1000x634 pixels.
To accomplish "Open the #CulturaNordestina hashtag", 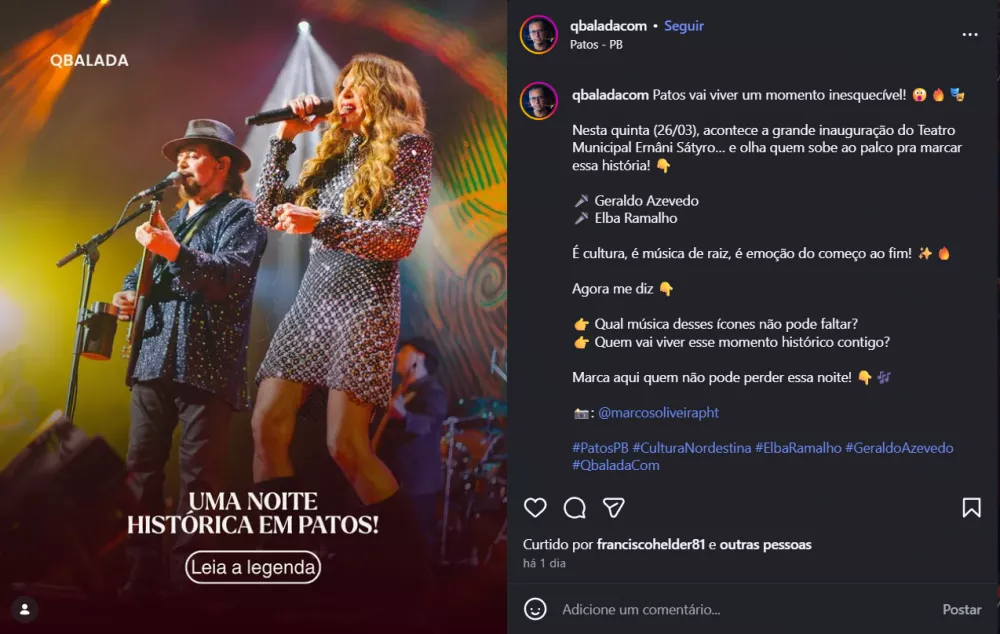I will (691, 448).
